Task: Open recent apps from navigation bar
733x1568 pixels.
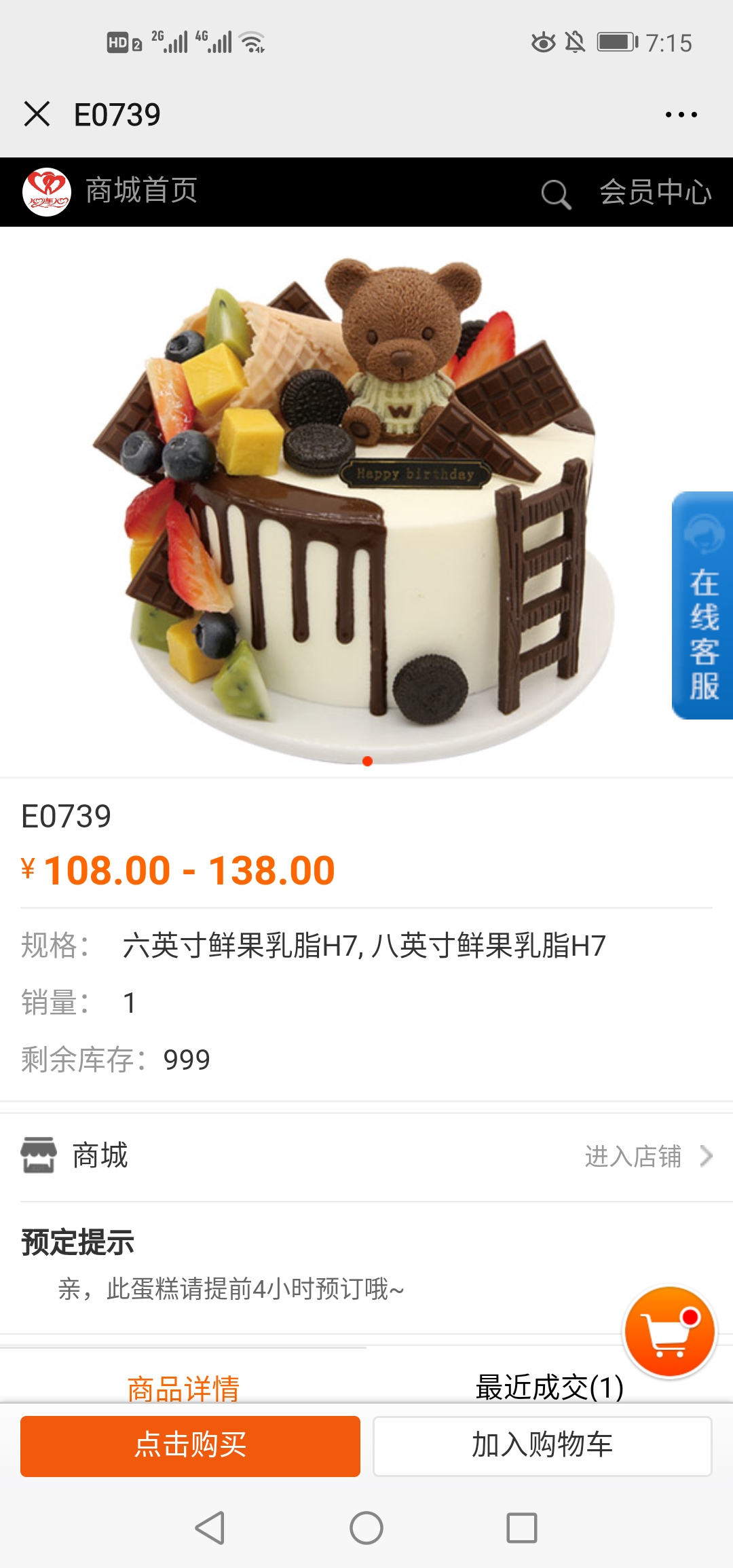Action: coord(521,1528)
